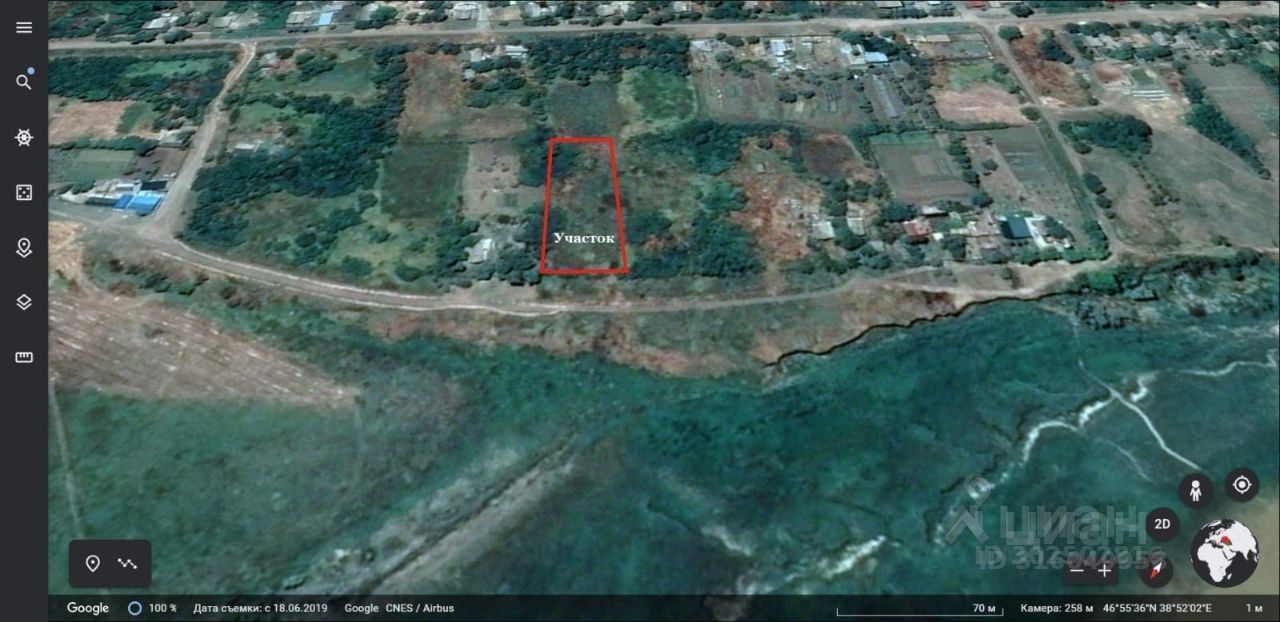Tap the globe thumbnail

click(x=1224, y=553)
